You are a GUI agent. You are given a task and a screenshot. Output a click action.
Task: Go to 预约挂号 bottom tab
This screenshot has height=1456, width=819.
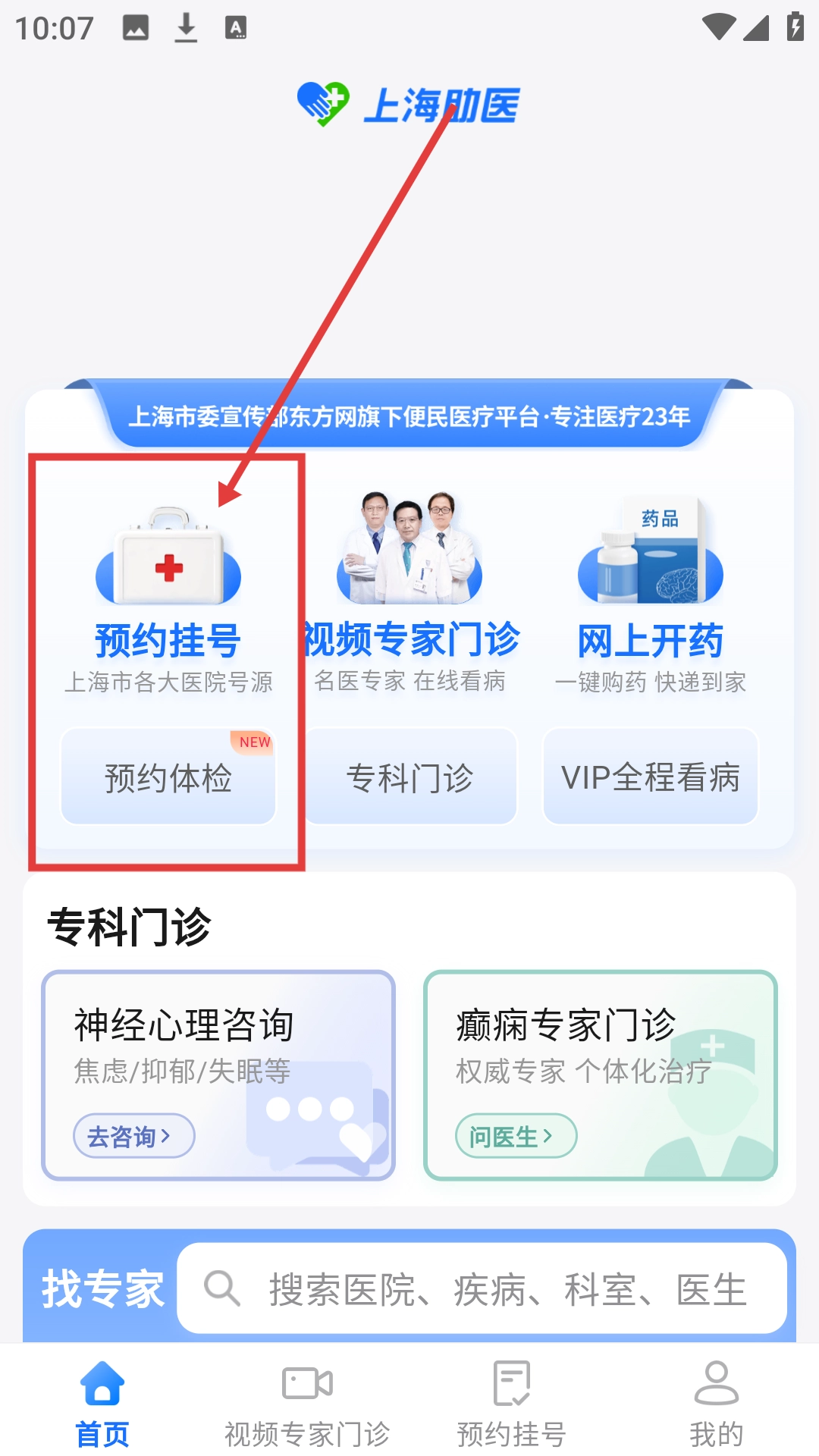(512, 1403)
